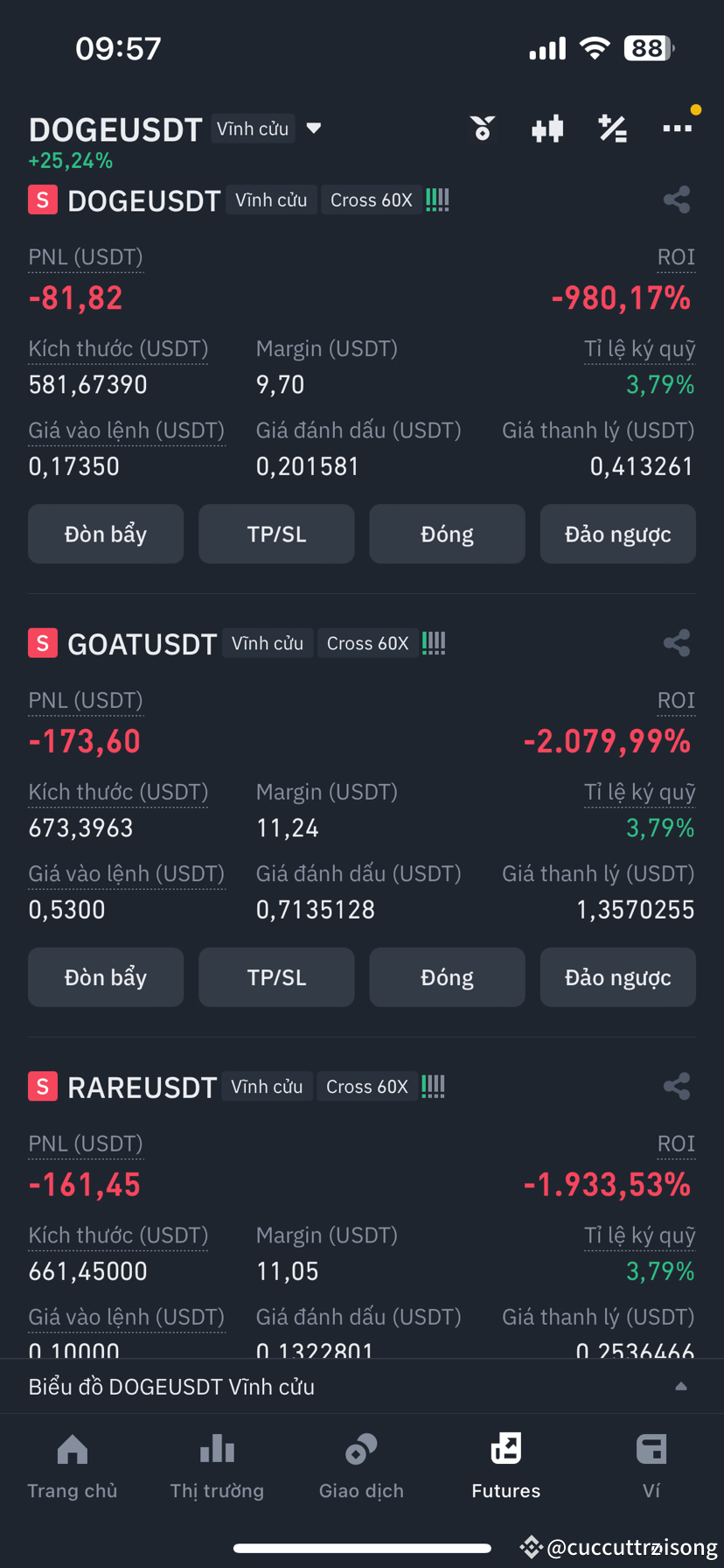
Task: Share the RAREUSDT position
Action: point(678,1086)
